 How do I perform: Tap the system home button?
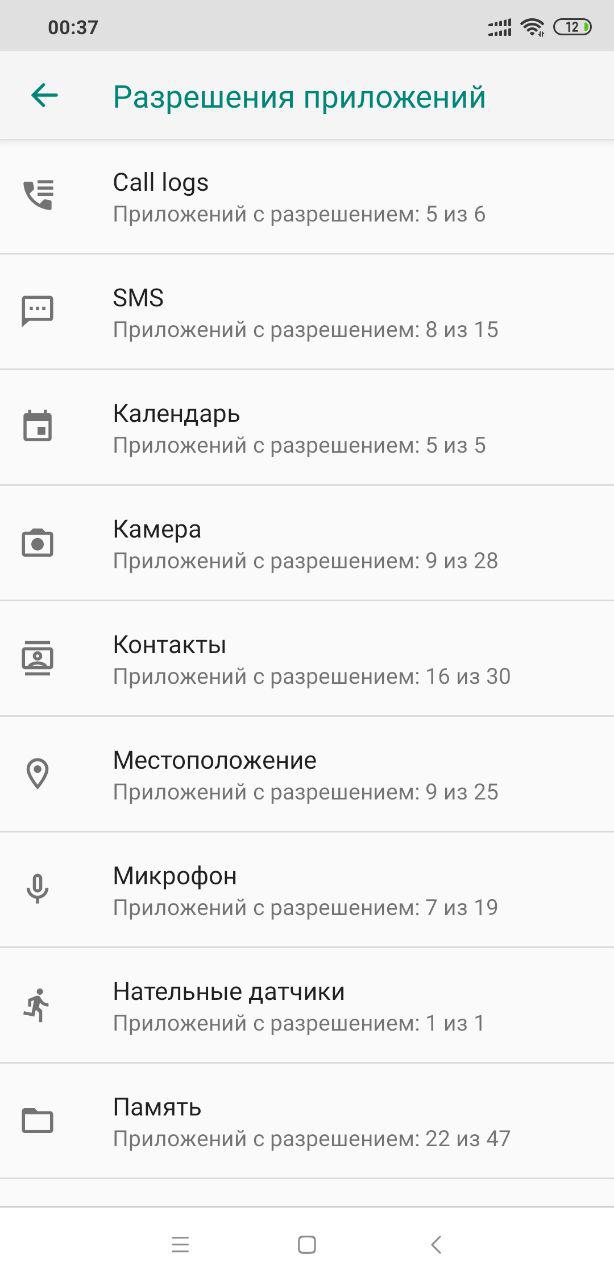(307, 1245)
